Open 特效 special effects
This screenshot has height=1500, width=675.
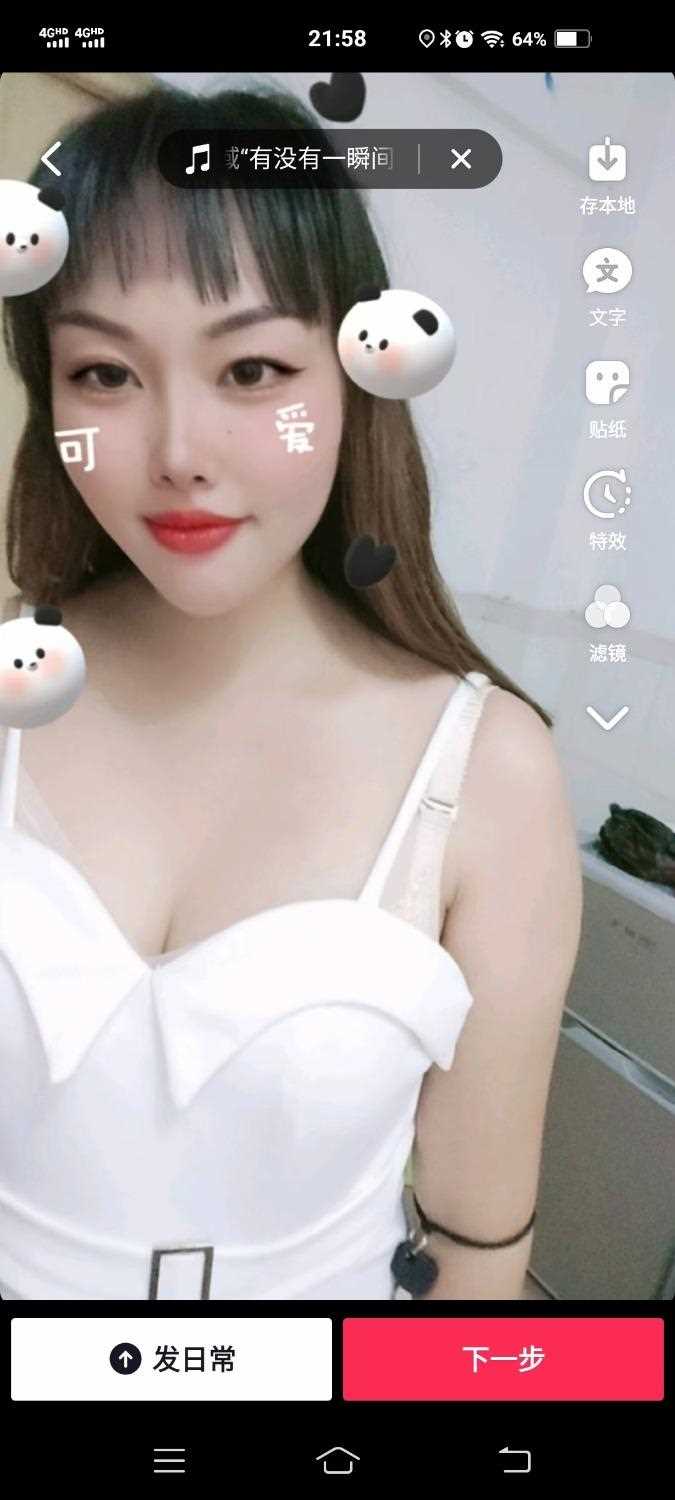(x=607, y=510)
